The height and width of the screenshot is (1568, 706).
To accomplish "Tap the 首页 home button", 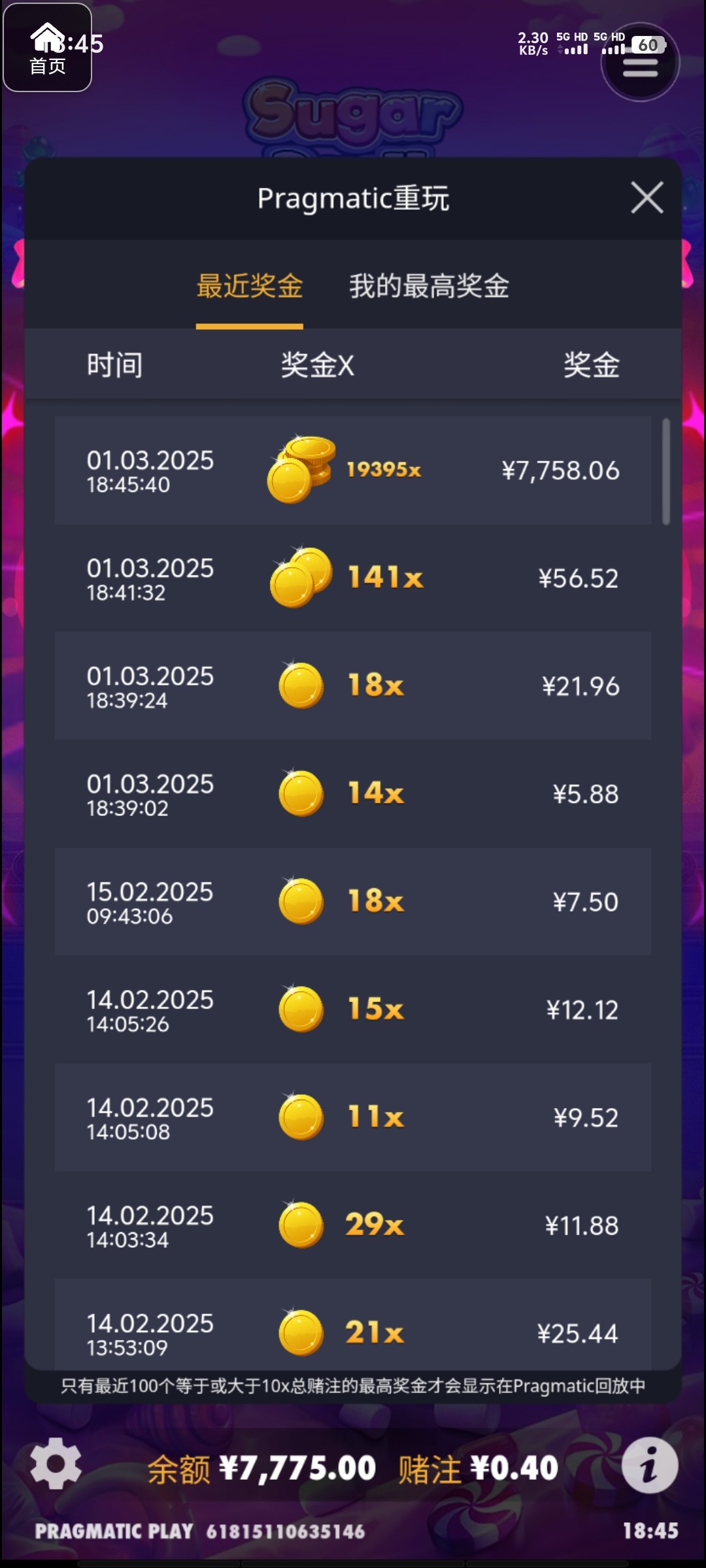I will (47, 48).
